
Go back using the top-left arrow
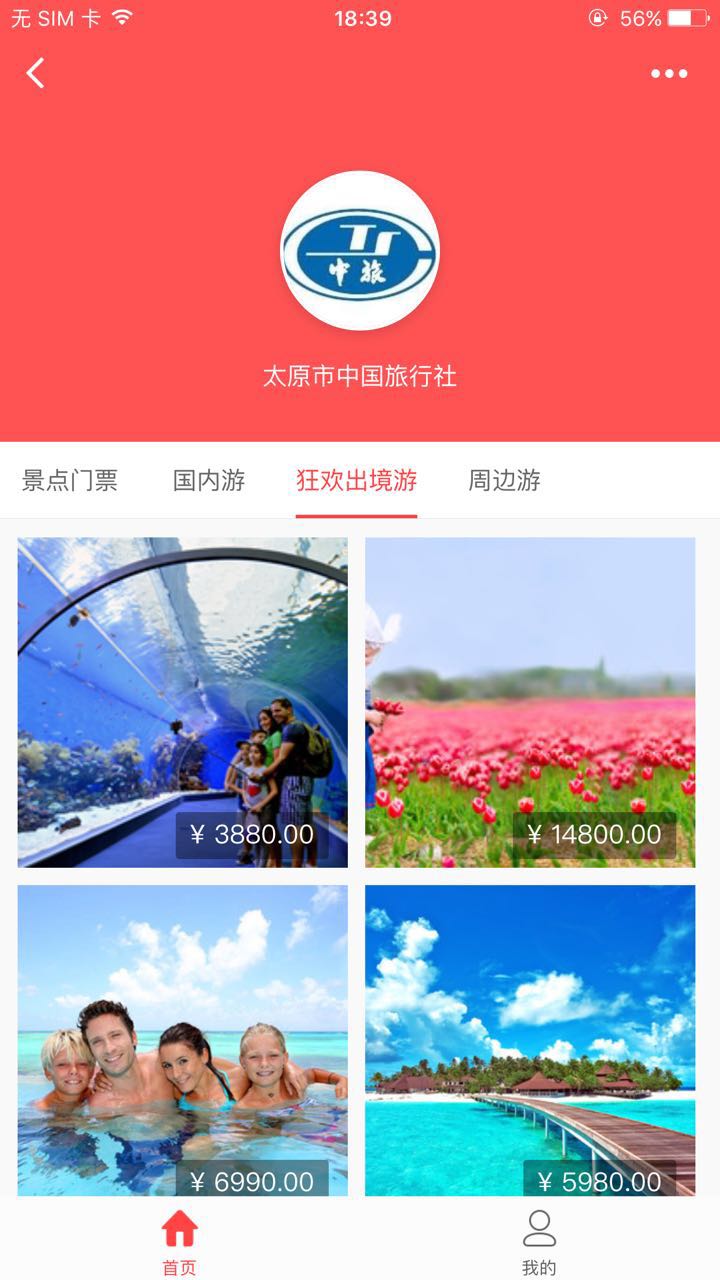click(36, 73)
